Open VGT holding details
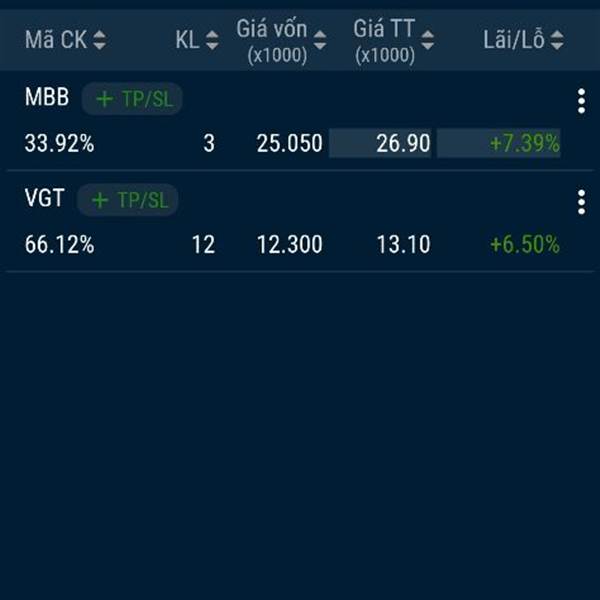The image size is (600, 600). (x=44, y=199)
